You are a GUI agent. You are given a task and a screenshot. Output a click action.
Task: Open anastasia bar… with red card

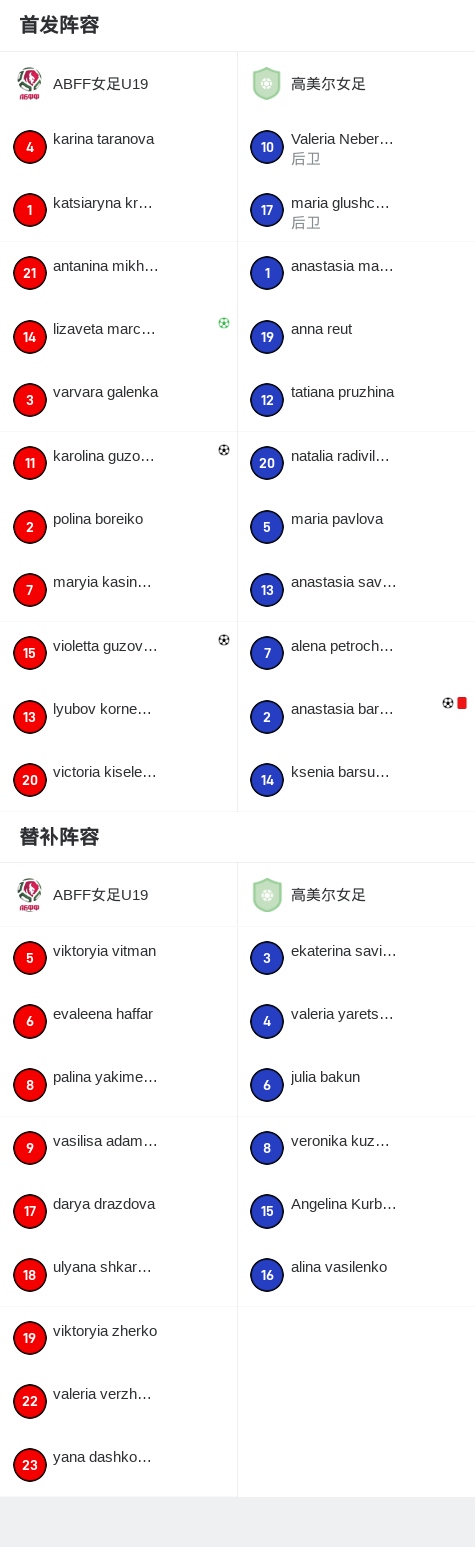point(356,717)
